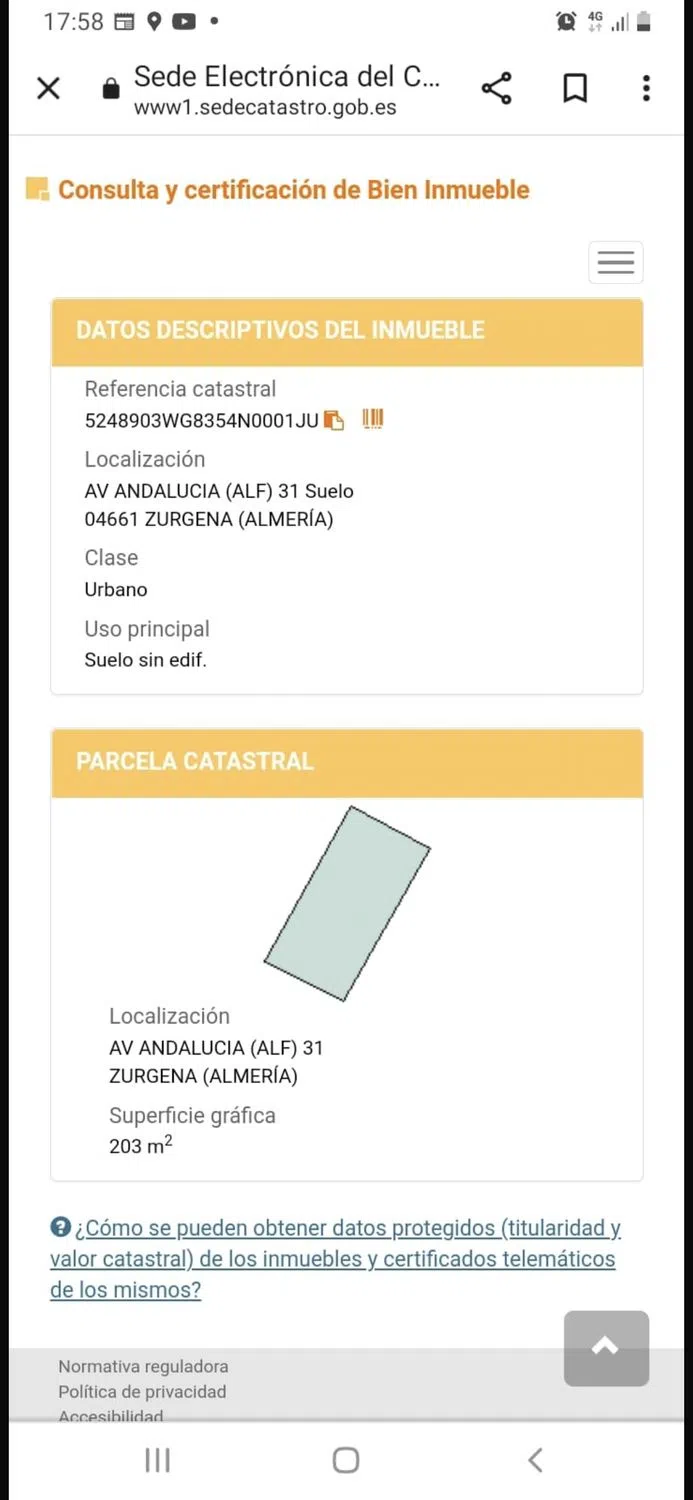Open the barcode icon beside the reference
This screenshot has width=693, height=1500.
click(373, 419)
